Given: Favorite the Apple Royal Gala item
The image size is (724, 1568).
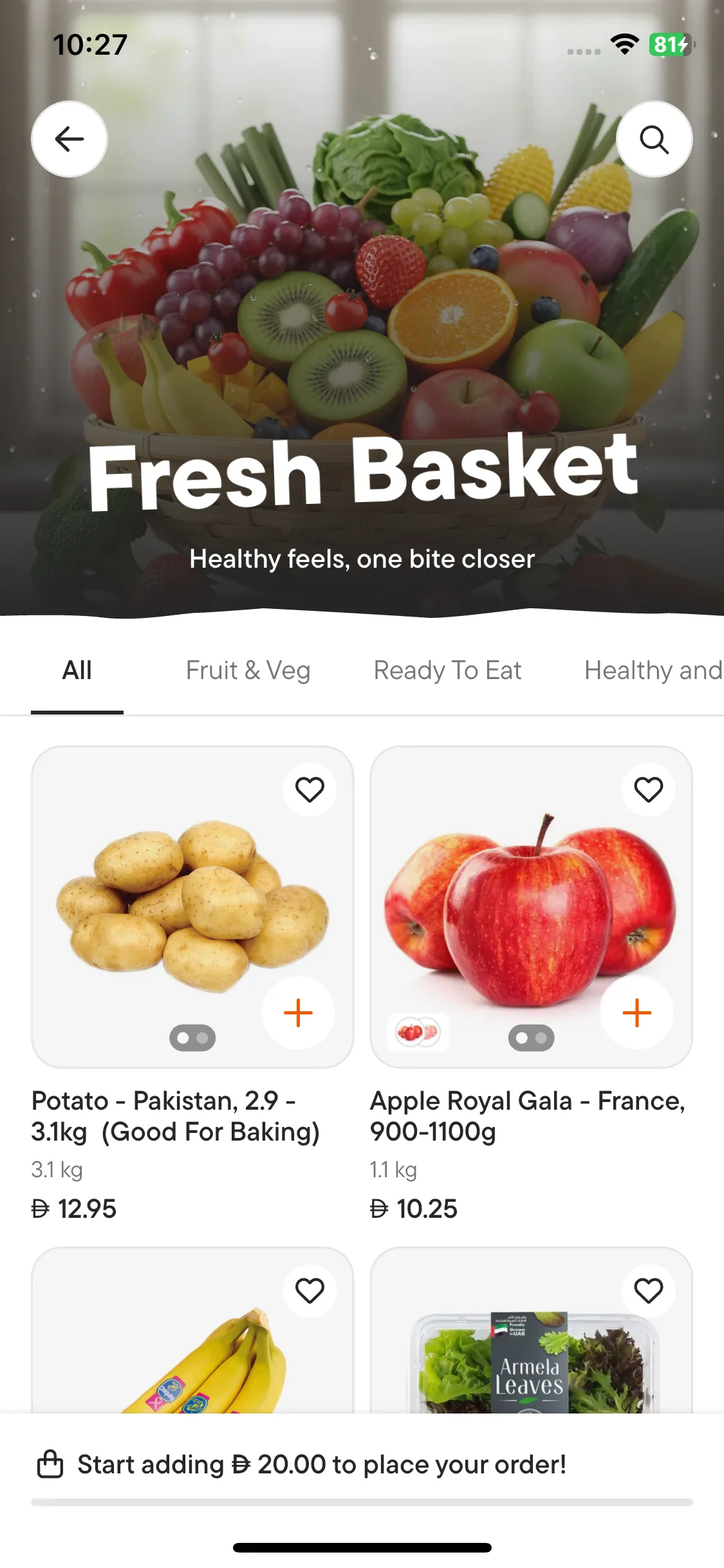Looking at the screenshot, I should coord(648,790).
